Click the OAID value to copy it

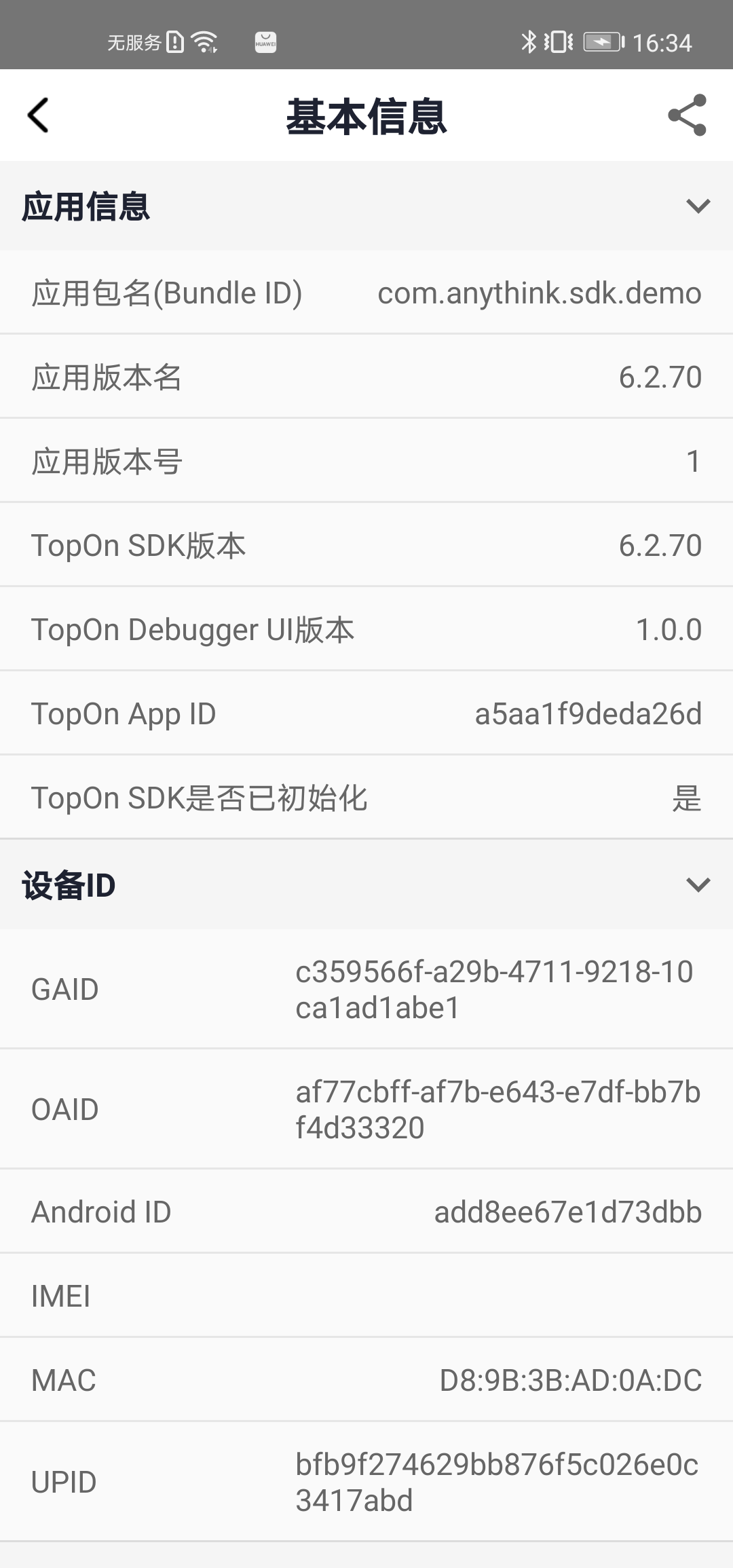(x=496, y=1108)
